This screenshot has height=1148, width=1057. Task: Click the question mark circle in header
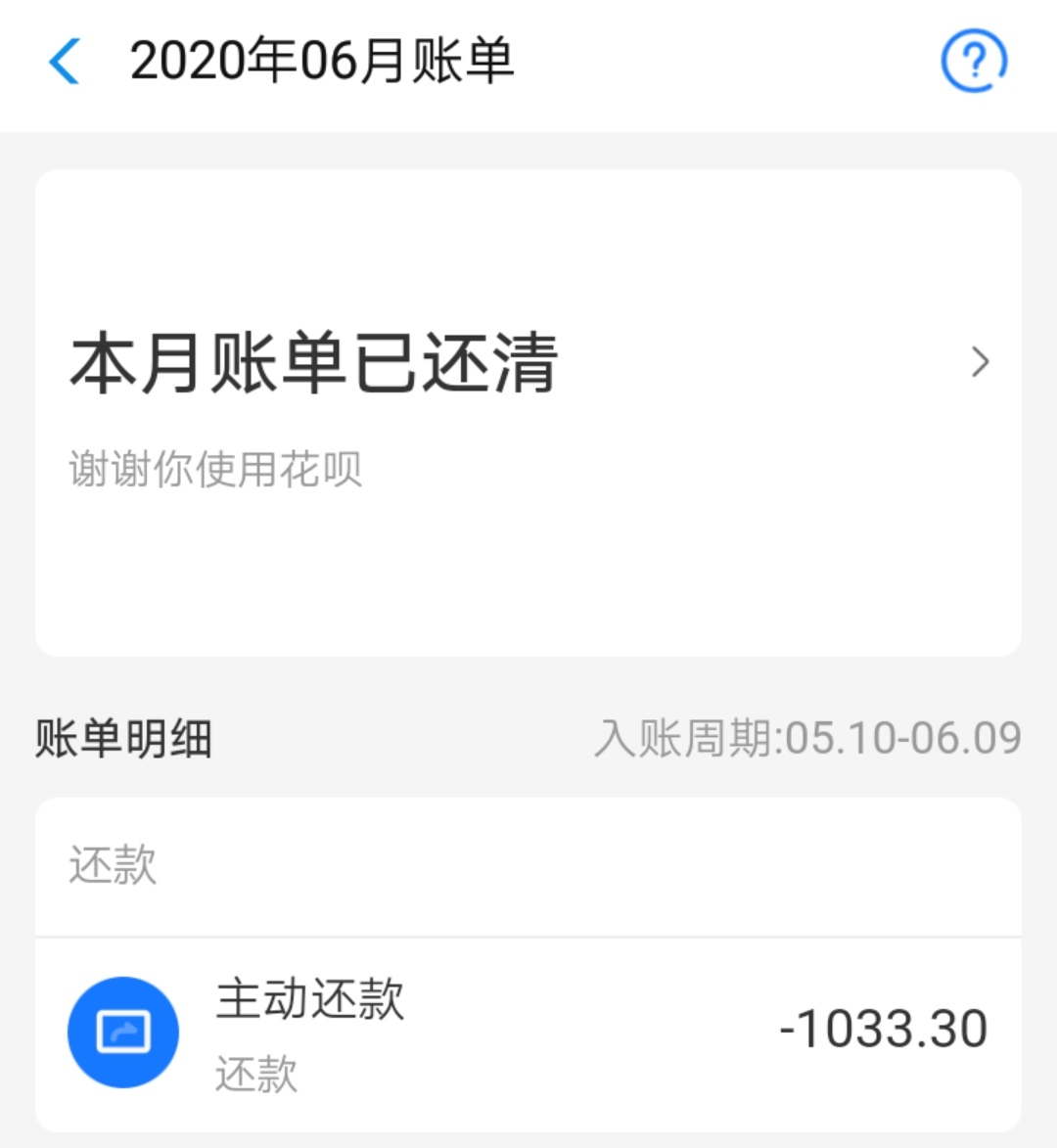(974, 60)
